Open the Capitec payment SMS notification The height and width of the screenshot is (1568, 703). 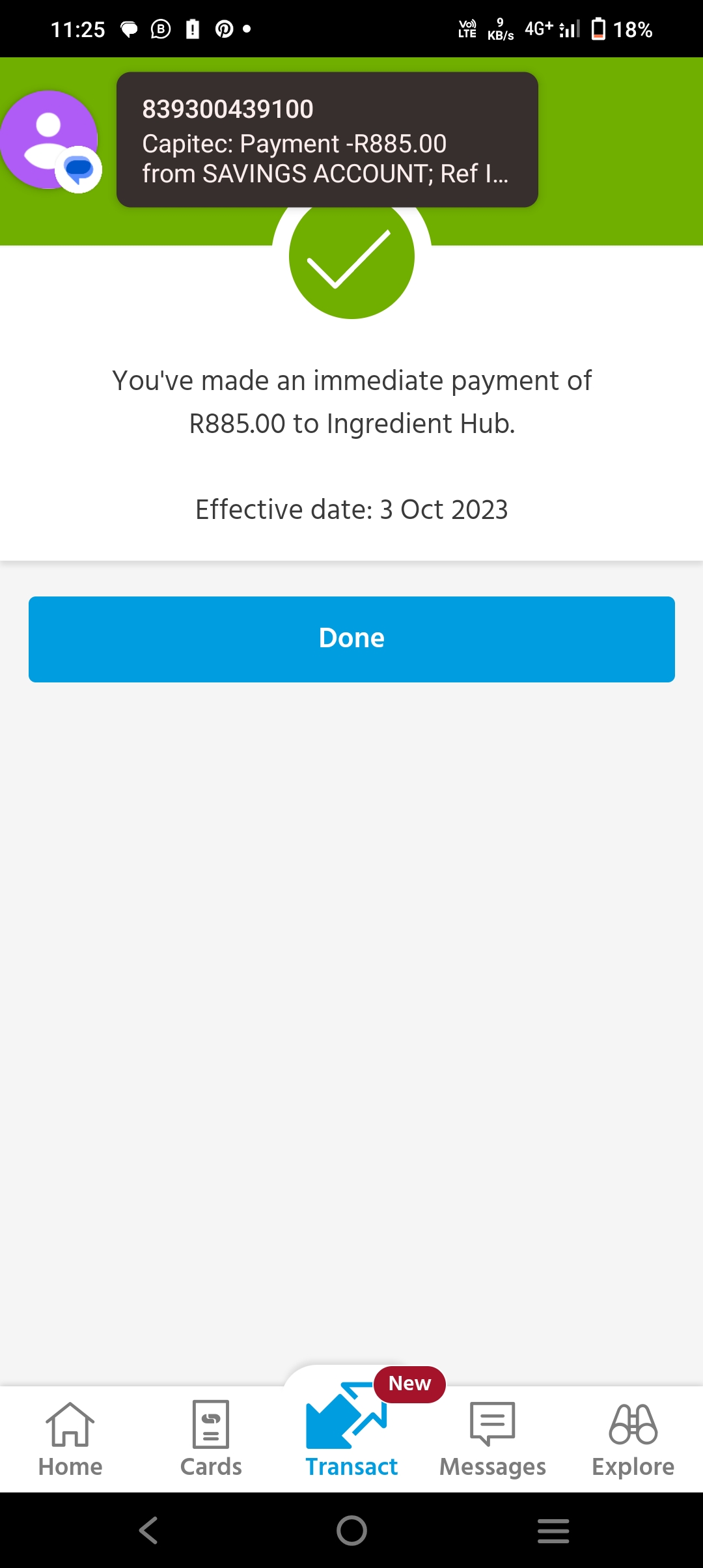point(327,140)
